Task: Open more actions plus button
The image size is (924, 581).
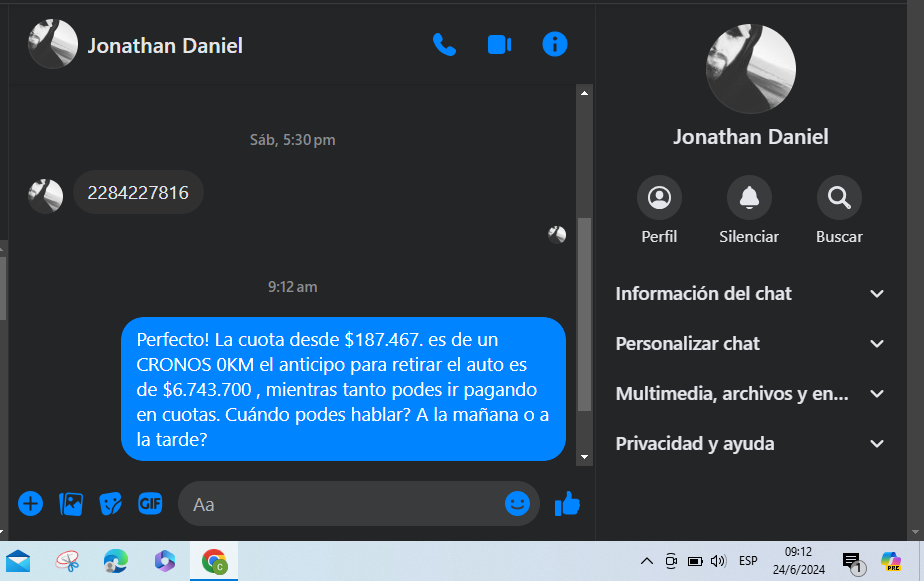Action: coord(31,503)
